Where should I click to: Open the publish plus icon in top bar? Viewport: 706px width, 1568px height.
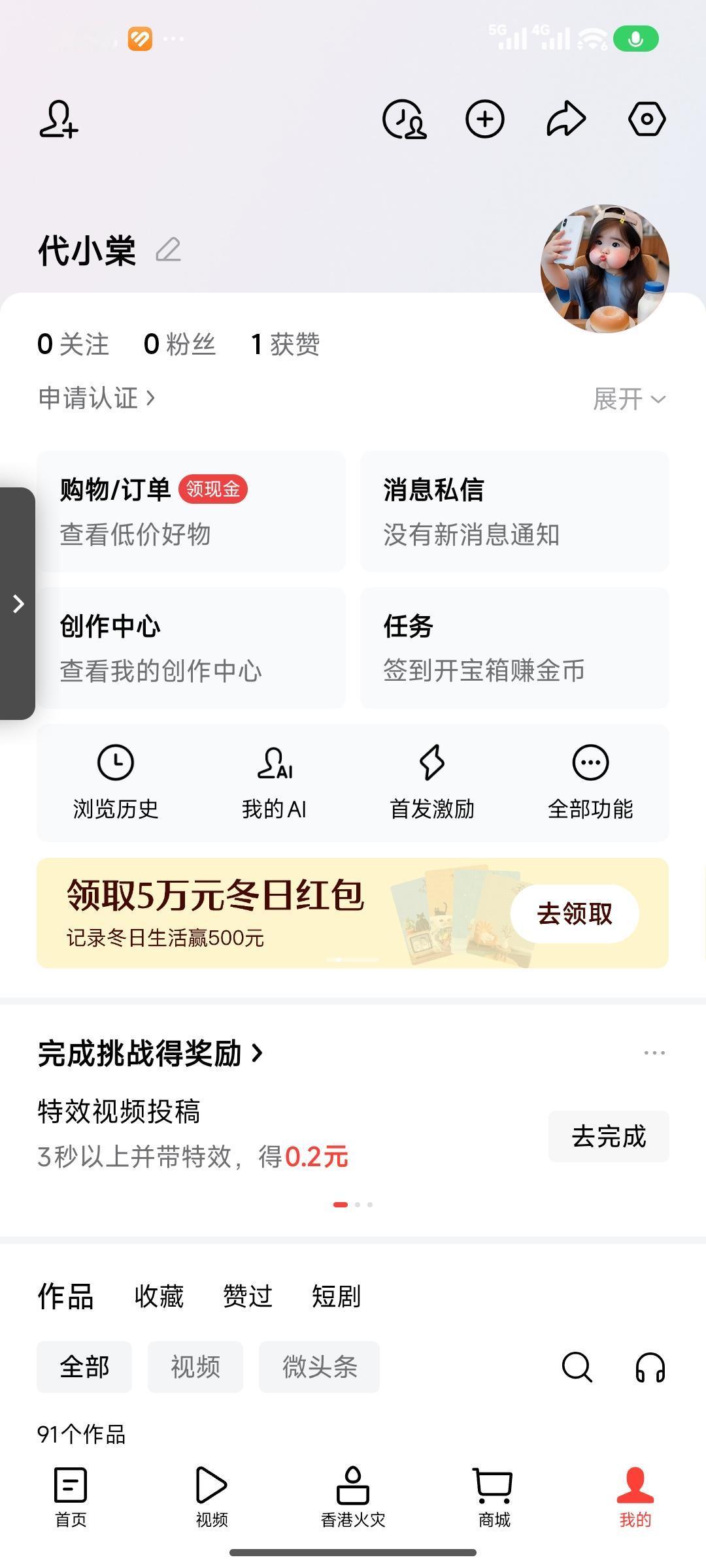pyautogui.click(x=485, y=120)
